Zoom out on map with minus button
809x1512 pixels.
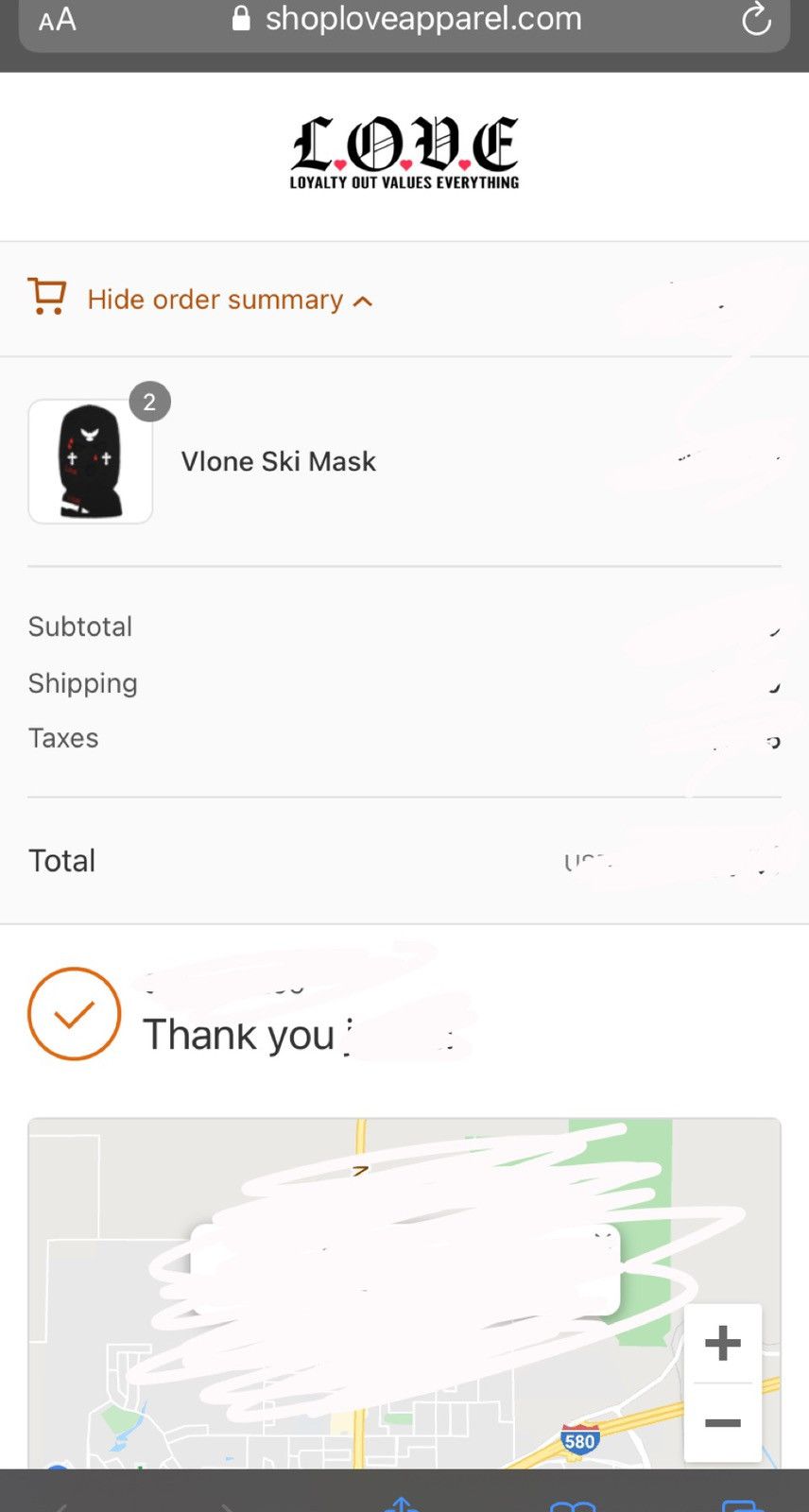tap(722, 1423)
